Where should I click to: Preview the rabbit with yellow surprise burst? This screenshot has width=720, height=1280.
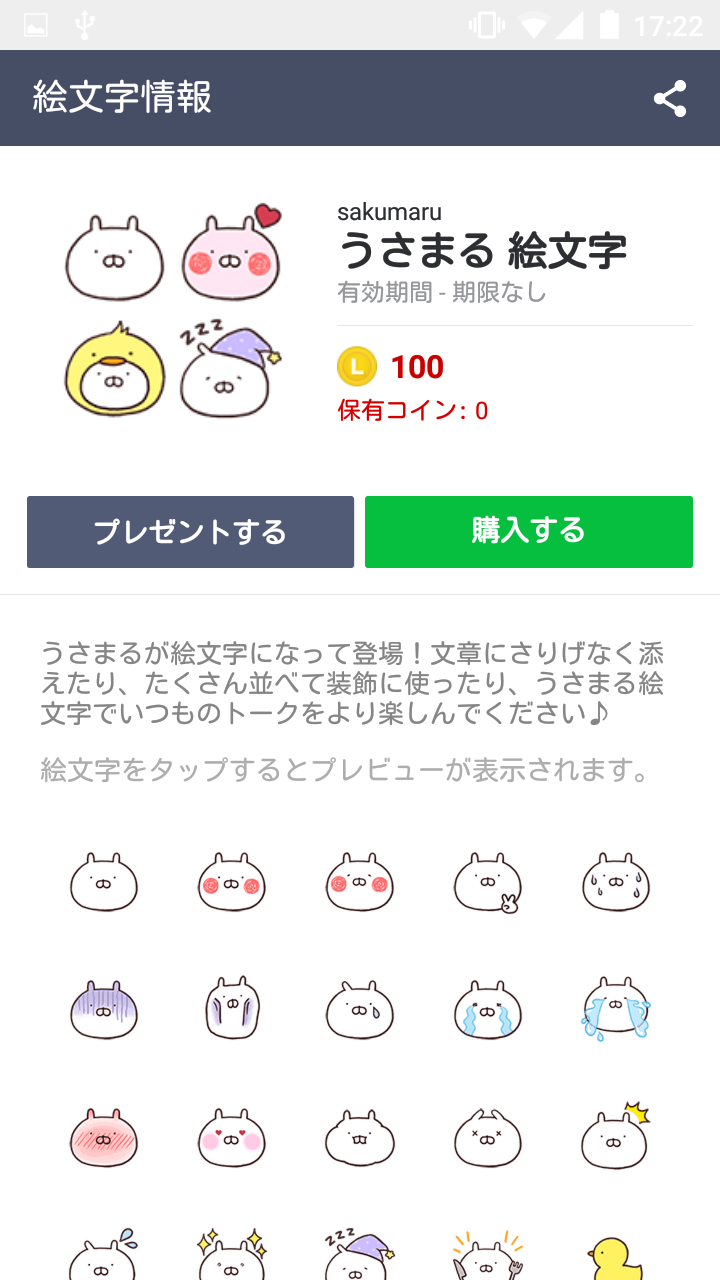point(616,1137)
